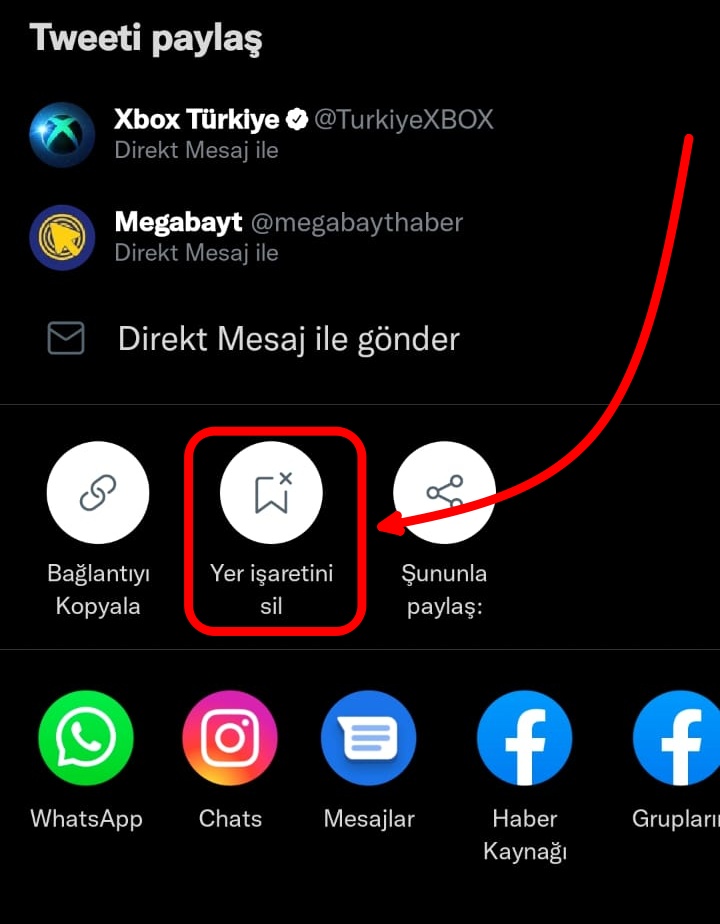The width and height of the screenshot is (720, 924).
Task: Post to Facebook Haber Kaynağı
Action: (x=524, y=738)
